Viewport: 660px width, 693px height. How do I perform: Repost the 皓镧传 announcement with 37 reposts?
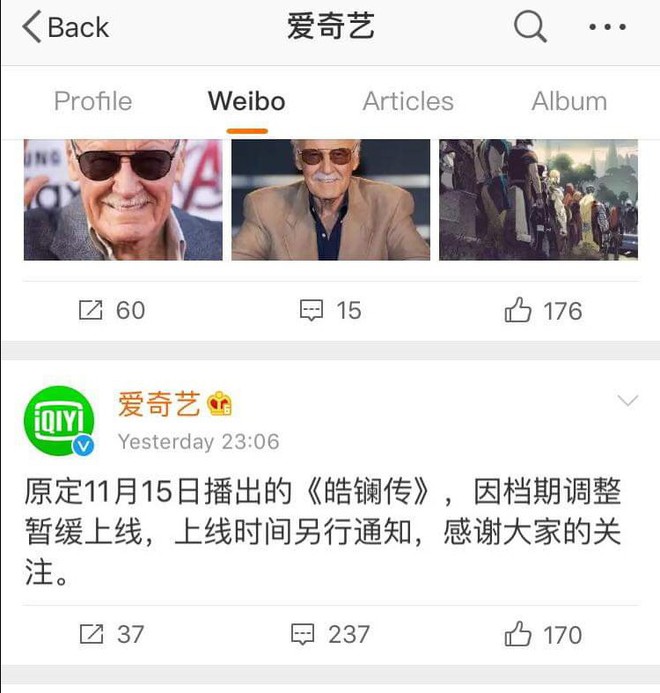click(x=111, y=634)
